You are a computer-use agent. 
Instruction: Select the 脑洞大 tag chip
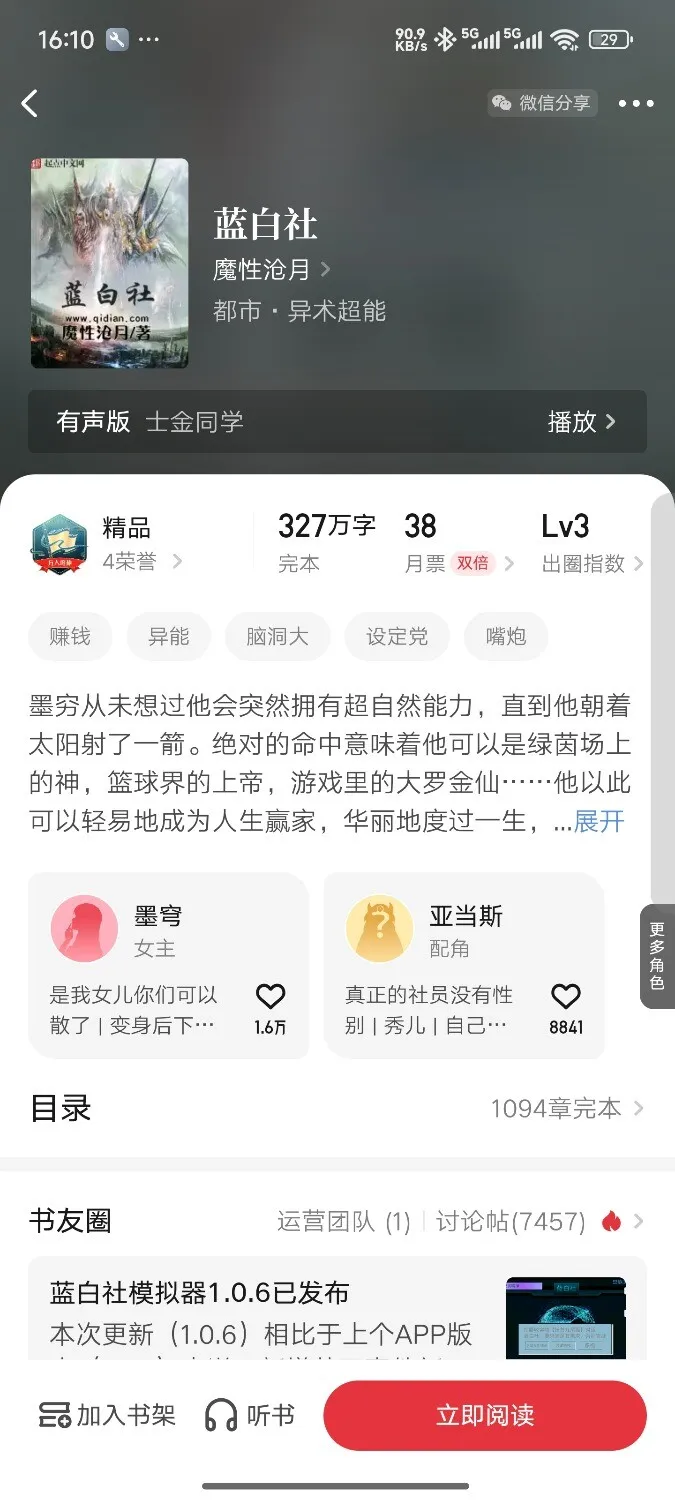[277, 636]
